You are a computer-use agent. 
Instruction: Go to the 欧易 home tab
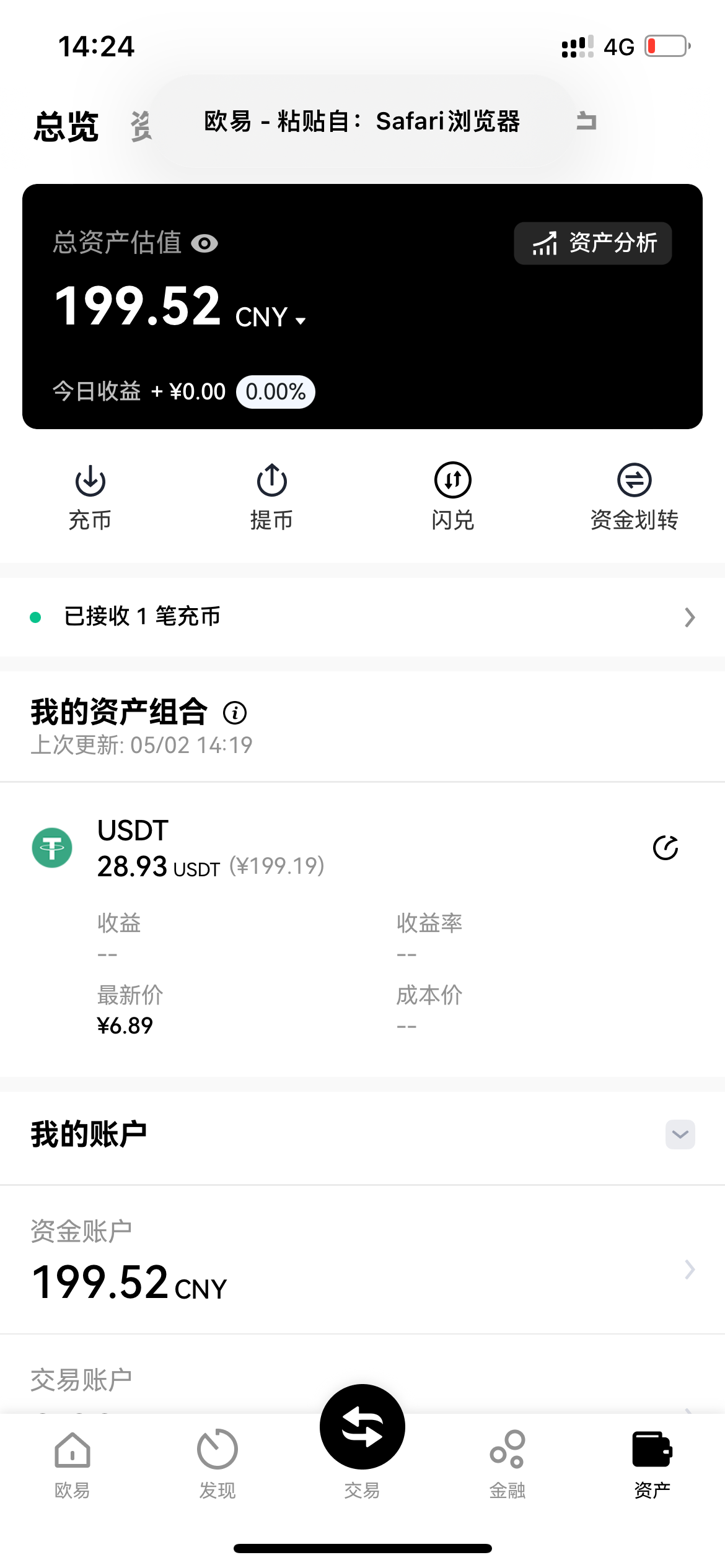(x=72, y=1463)
